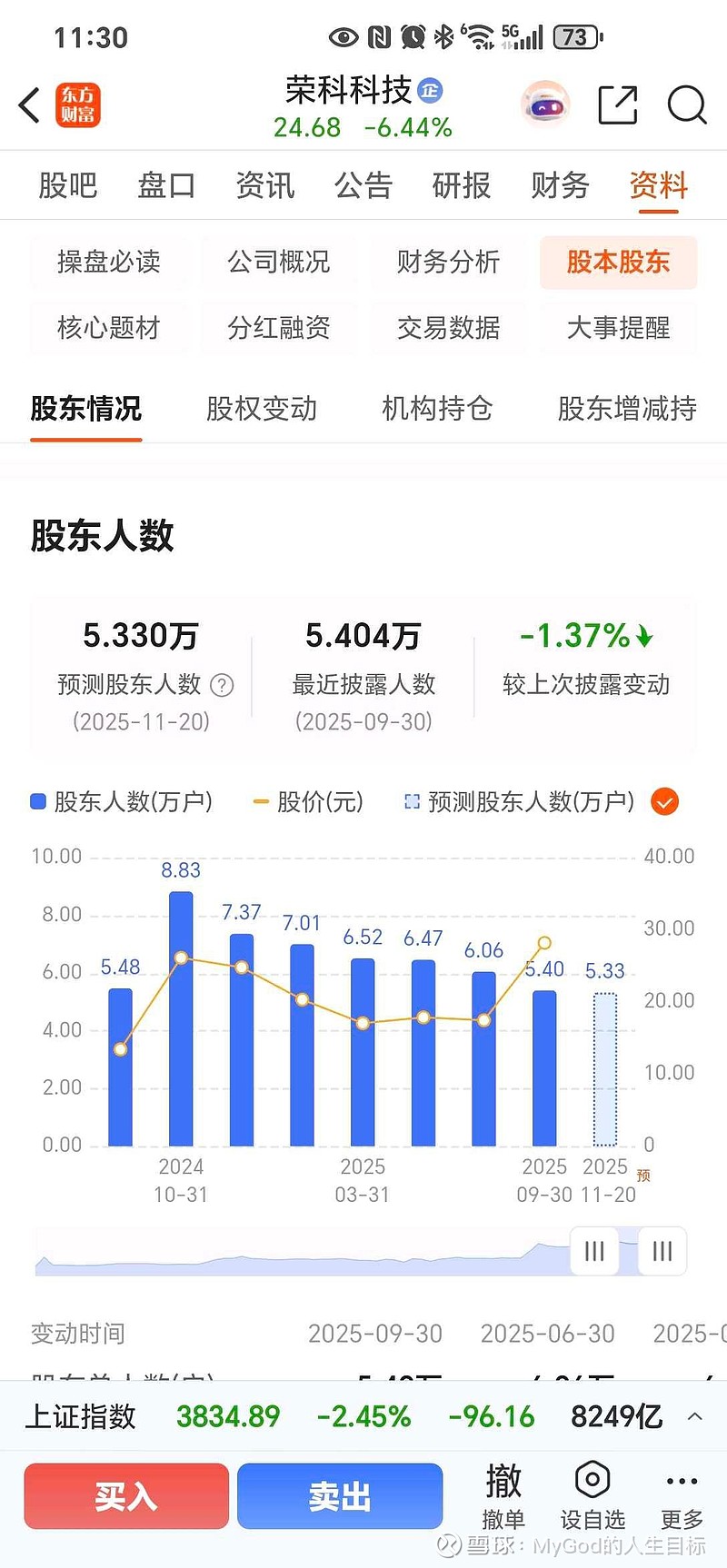Open the help icon beside 预测股东人数
The width and height of the screenshot is (727, 1568).
click(221, 686)
